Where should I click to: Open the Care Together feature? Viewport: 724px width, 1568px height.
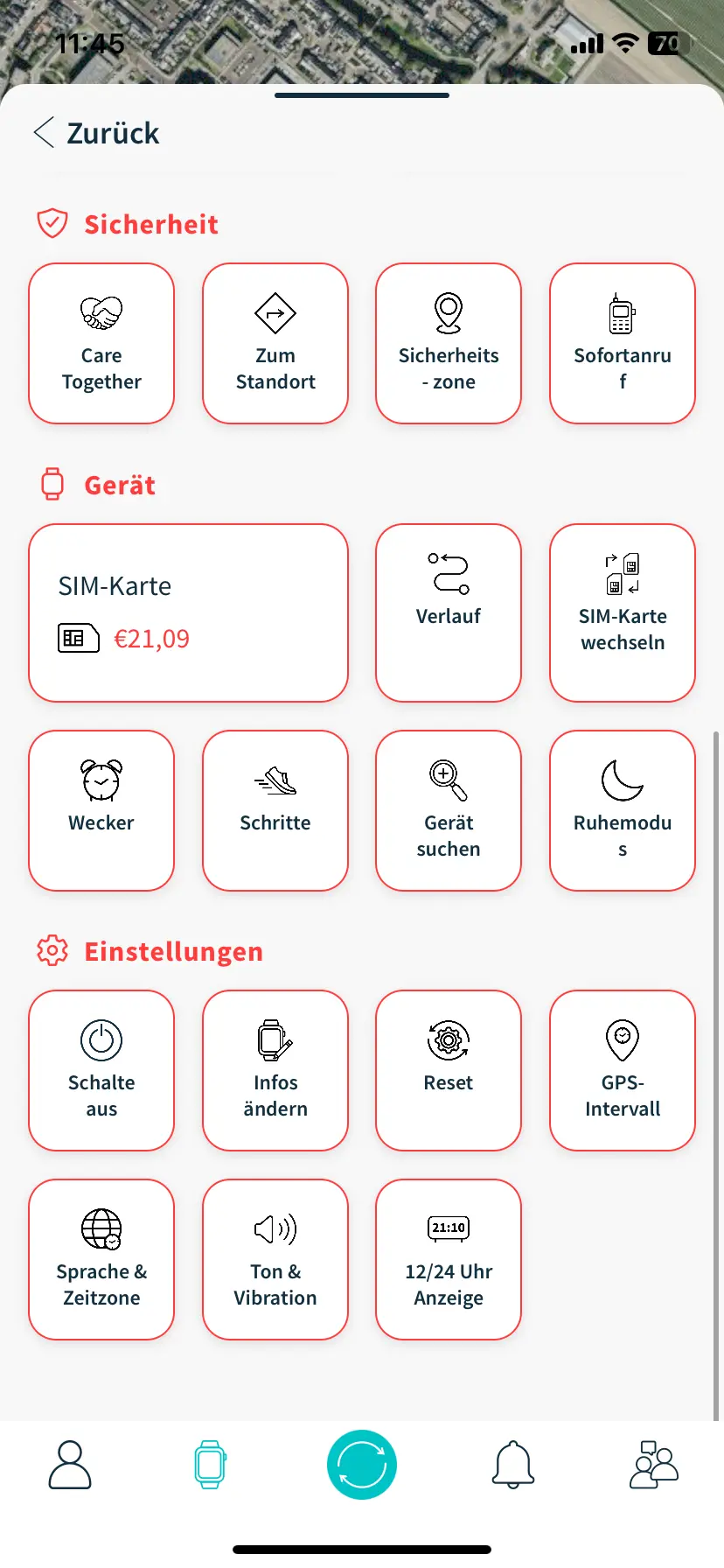pos(101,343)
